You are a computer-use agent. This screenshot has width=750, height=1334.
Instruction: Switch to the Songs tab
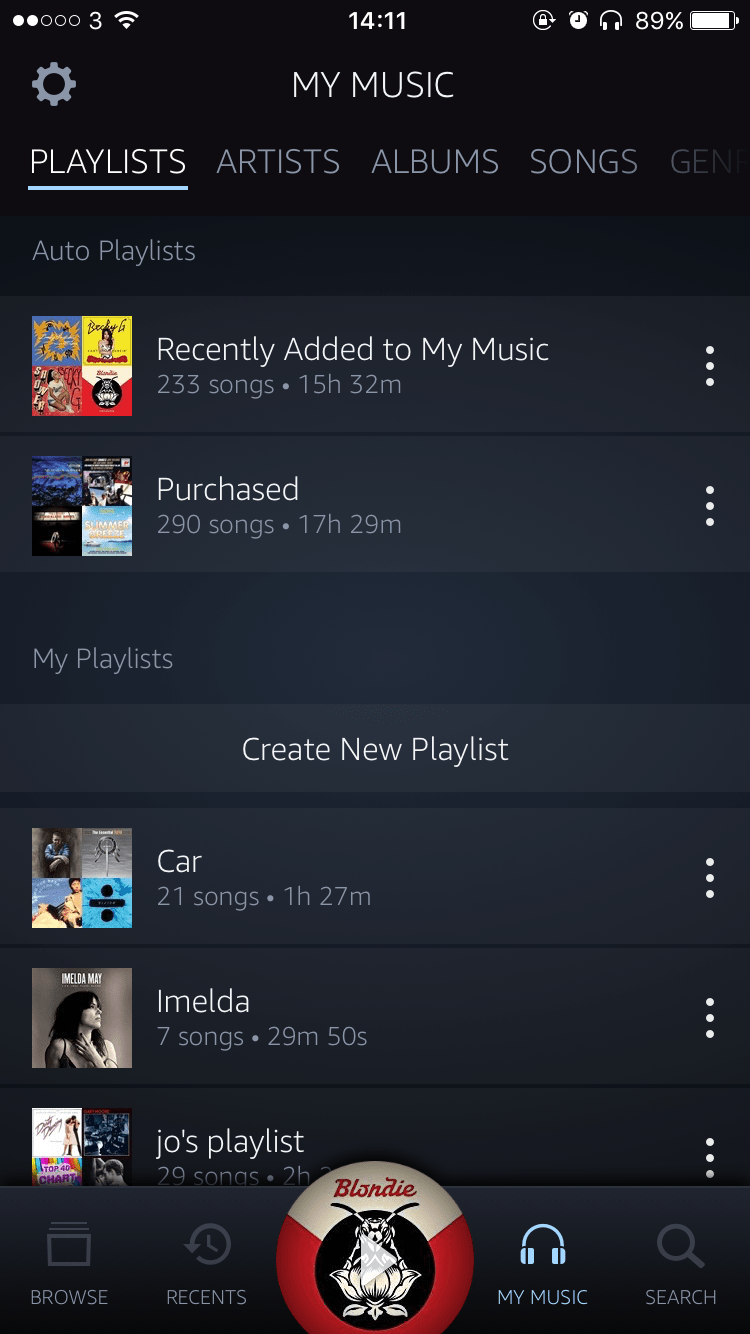pyautogui.click(x=583, y=162)
